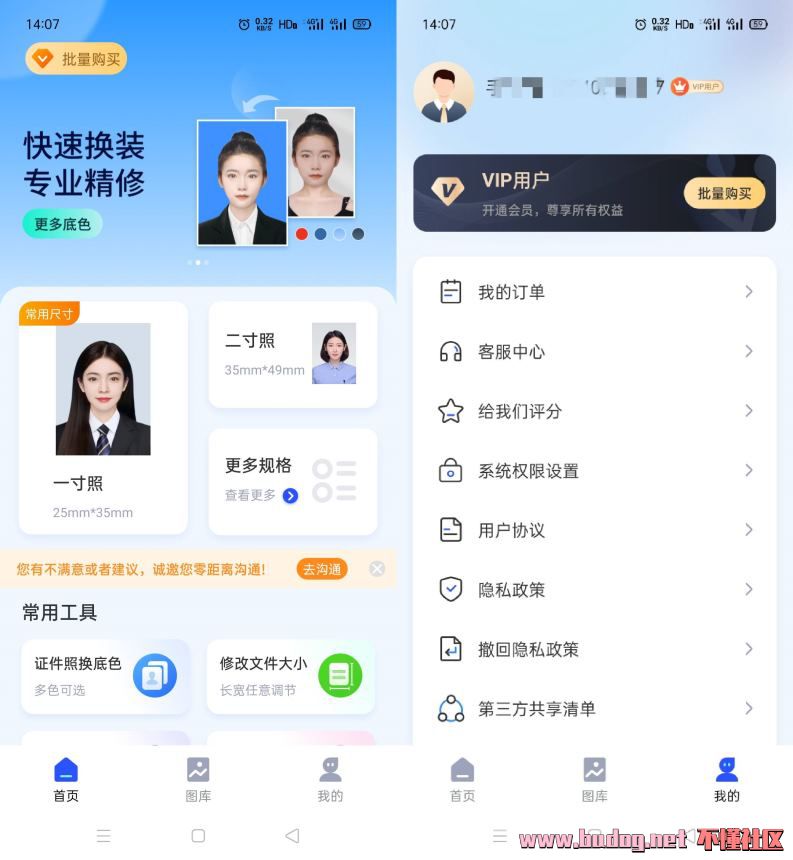This screenshot has height=860, width=793.
Task: Tap 批量购买 in the VIP用户 card
Action: point(724,193)
